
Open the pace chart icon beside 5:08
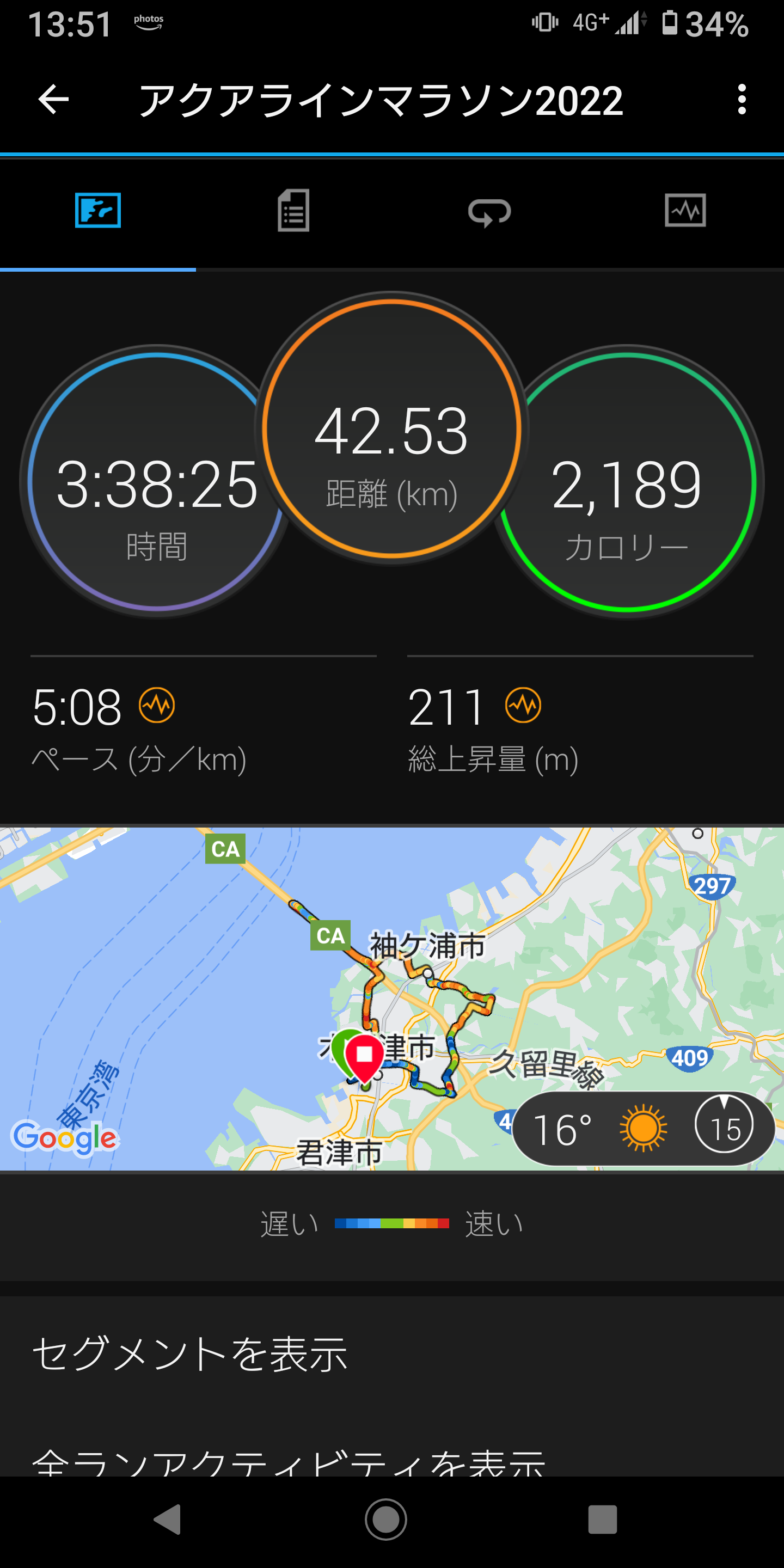pos(157,706)
